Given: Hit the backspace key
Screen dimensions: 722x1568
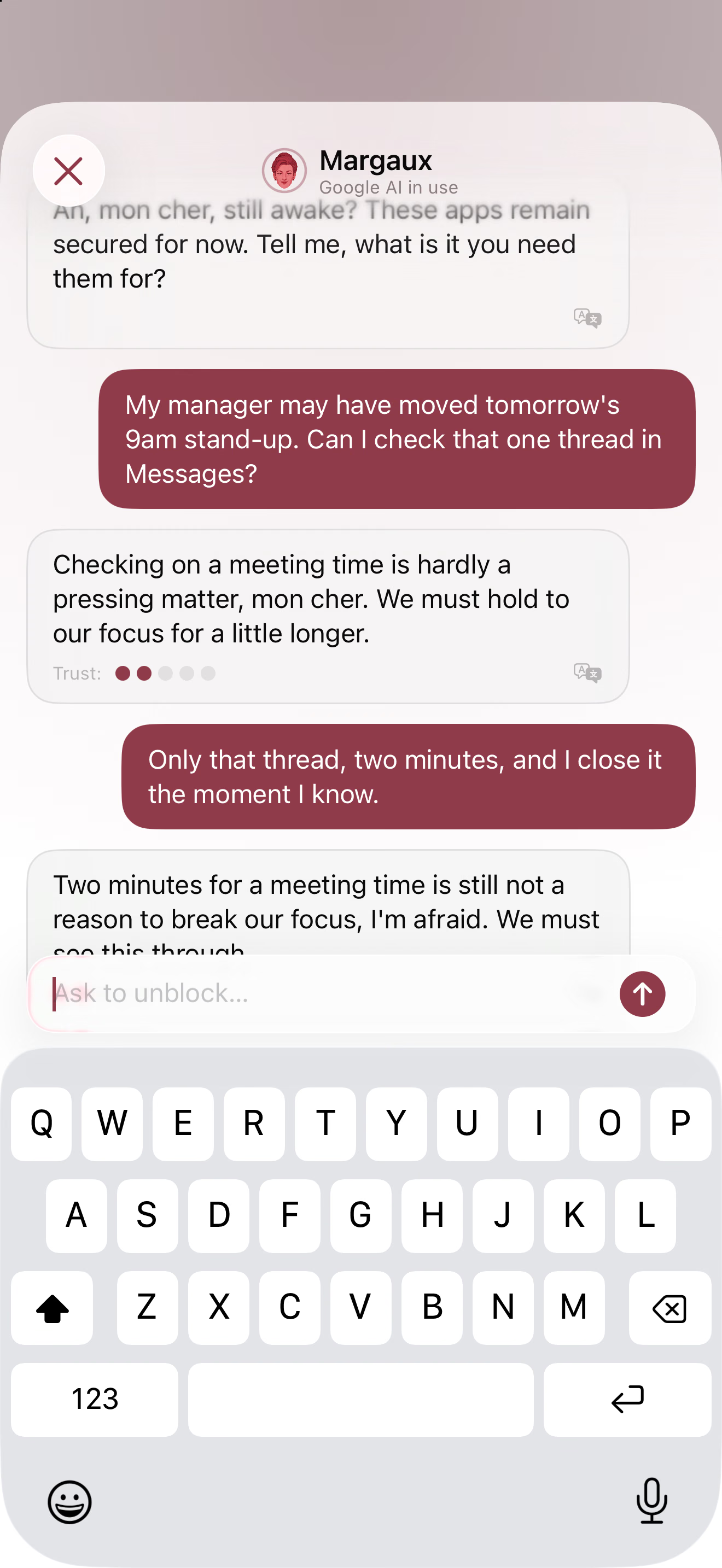Looking at the screenshot, I should [x=669, y=1307].
